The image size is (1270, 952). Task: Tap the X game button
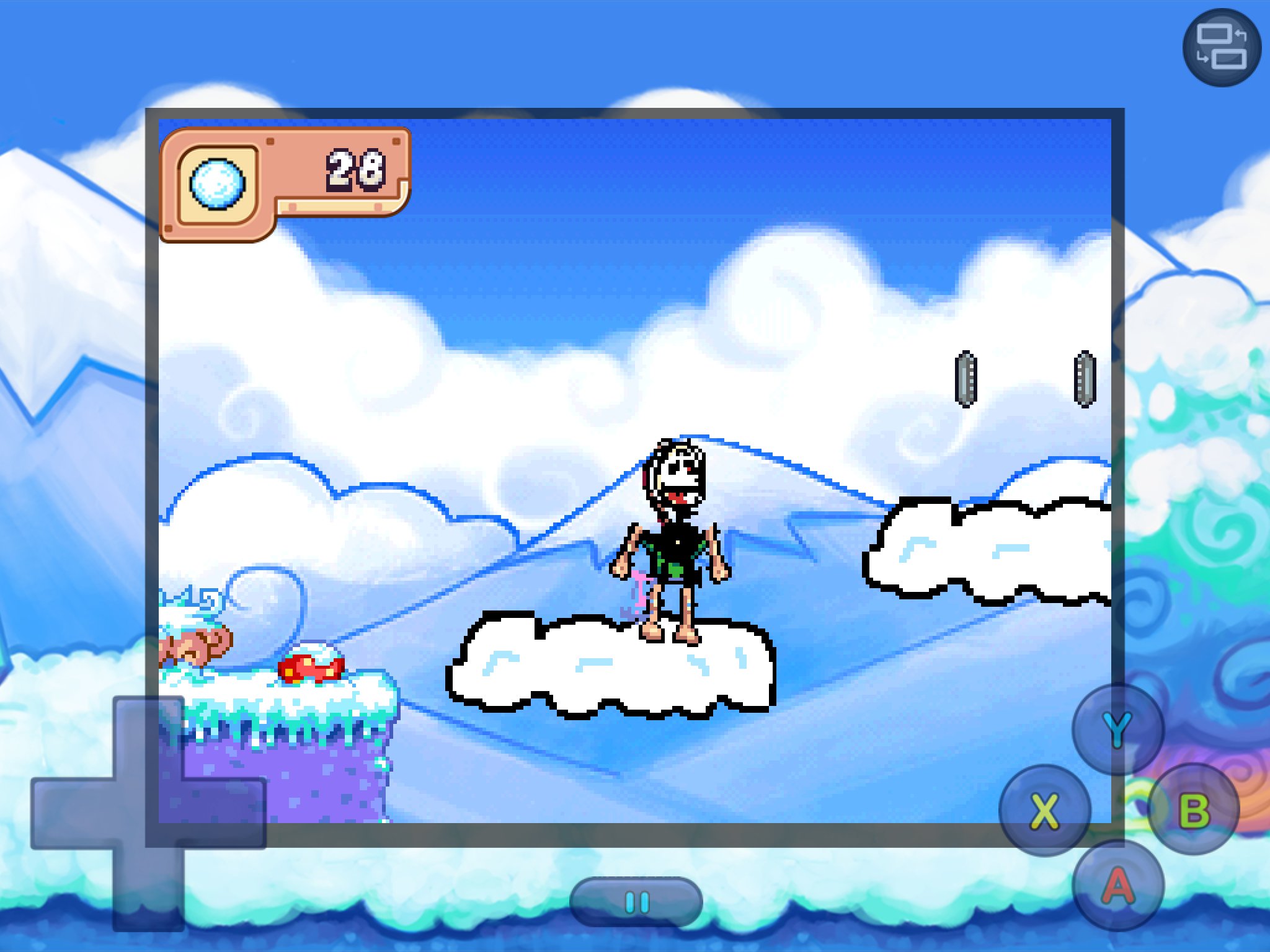[x=1045, y=810]
